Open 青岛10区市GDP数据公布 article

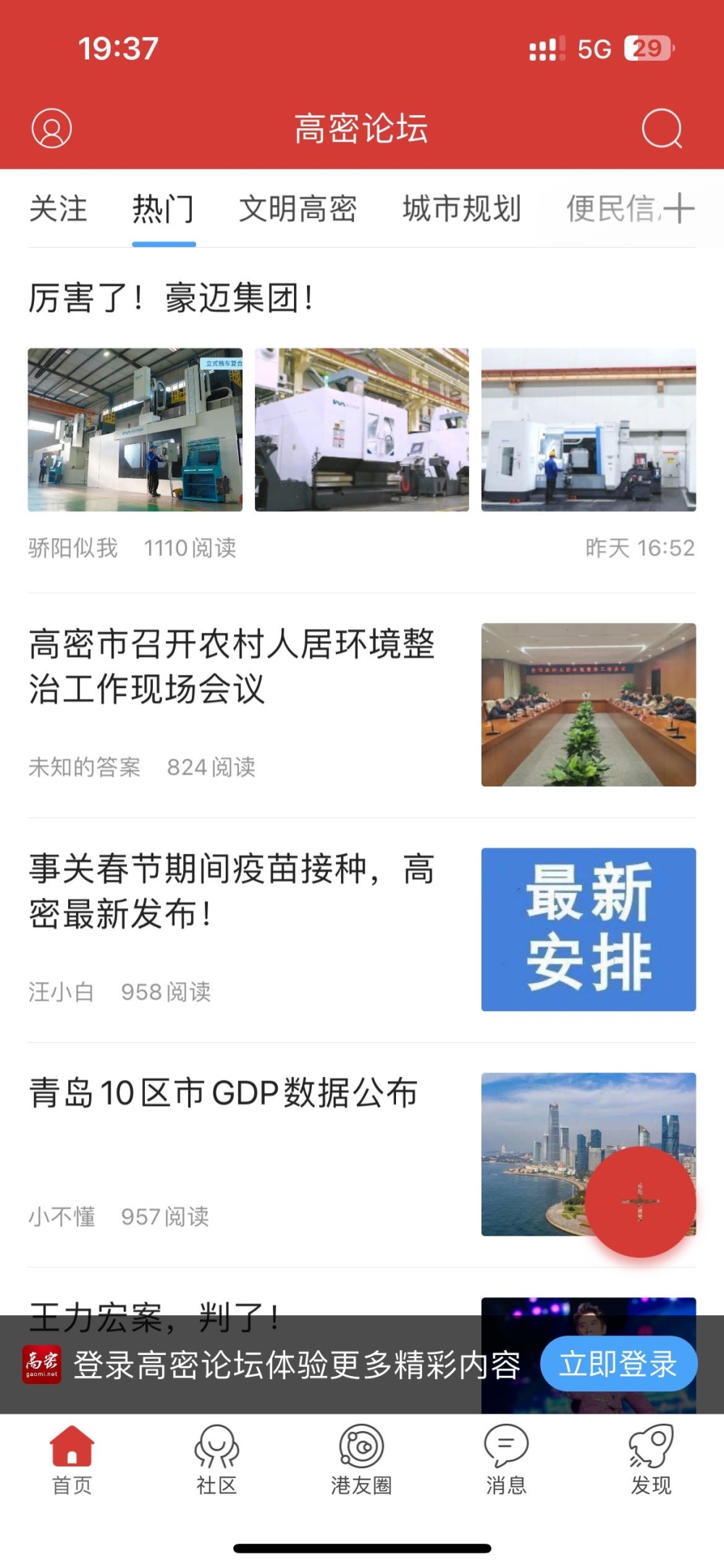click(x=224, y=1093)
